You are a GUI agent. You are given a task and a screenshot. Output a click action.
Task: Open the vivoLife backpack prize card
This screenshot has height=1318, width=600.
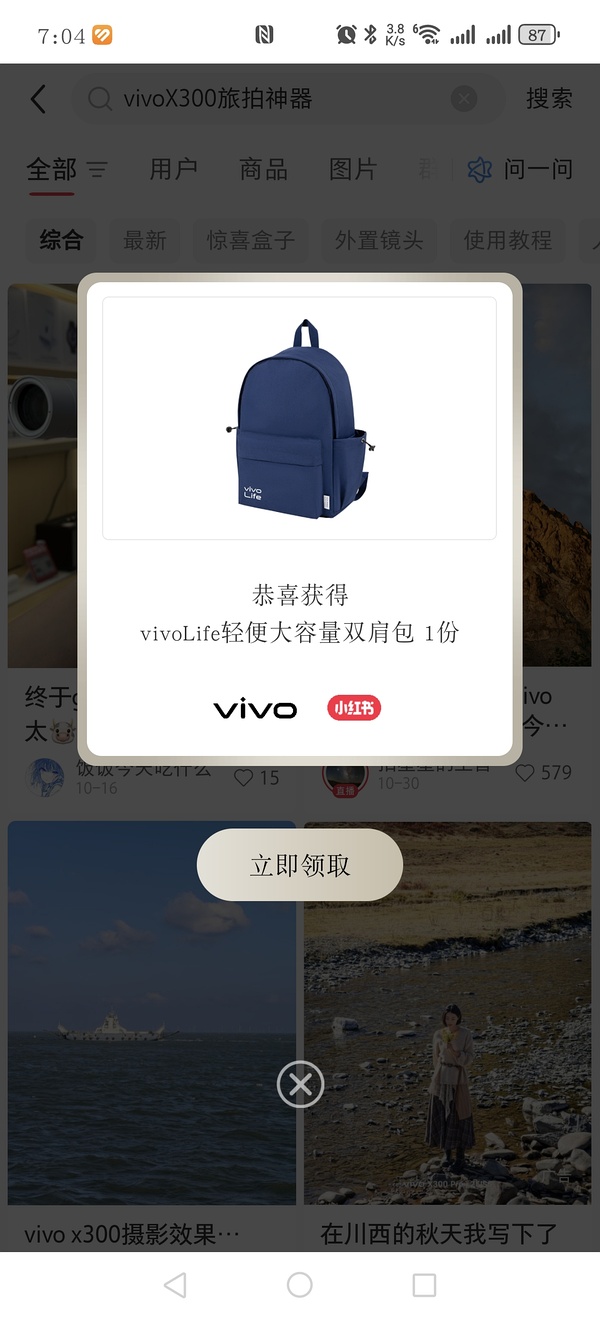pos(299,418)
